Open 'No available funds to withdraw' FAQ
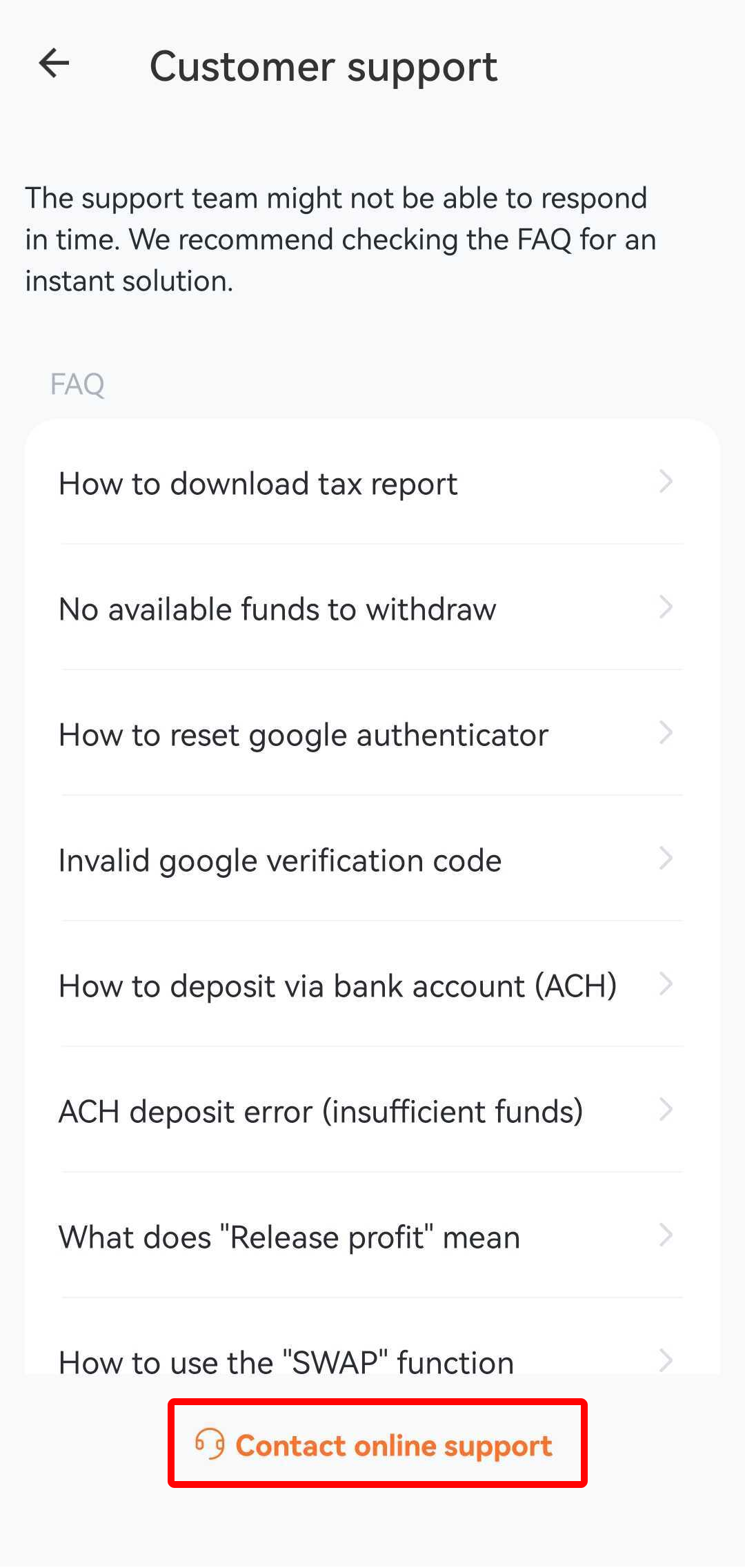Viewport: 745px width, 1568px height. [371, 609]
